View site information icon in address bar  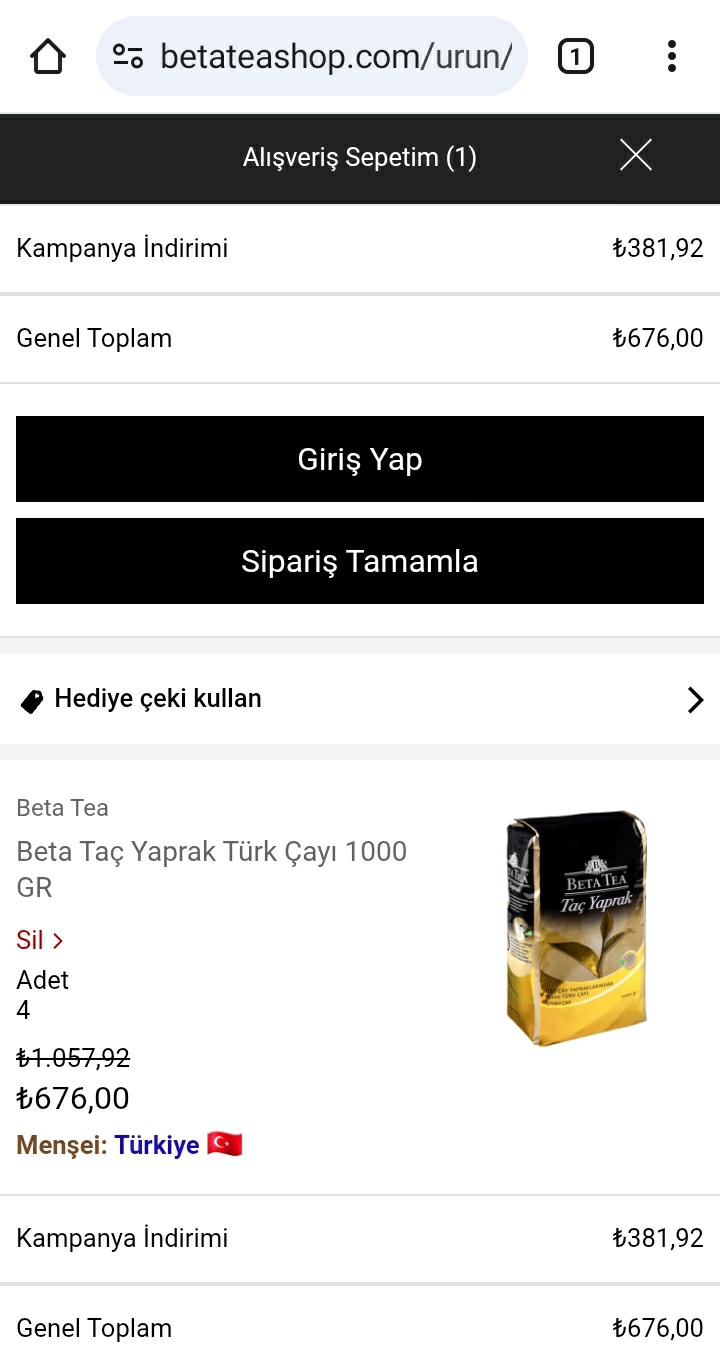128,56
